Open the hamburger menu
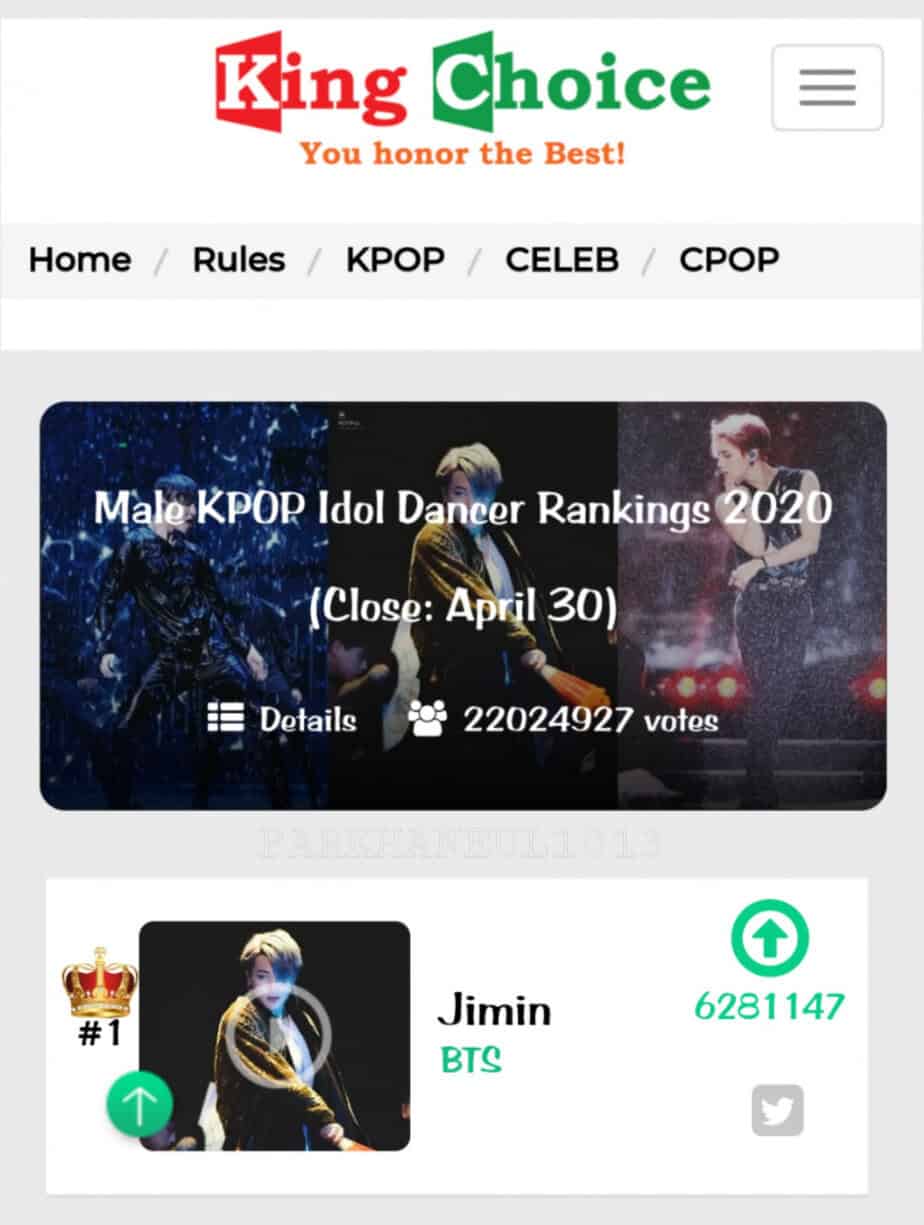The width and height of the screenshot is (924, 1225). point(827,87)
